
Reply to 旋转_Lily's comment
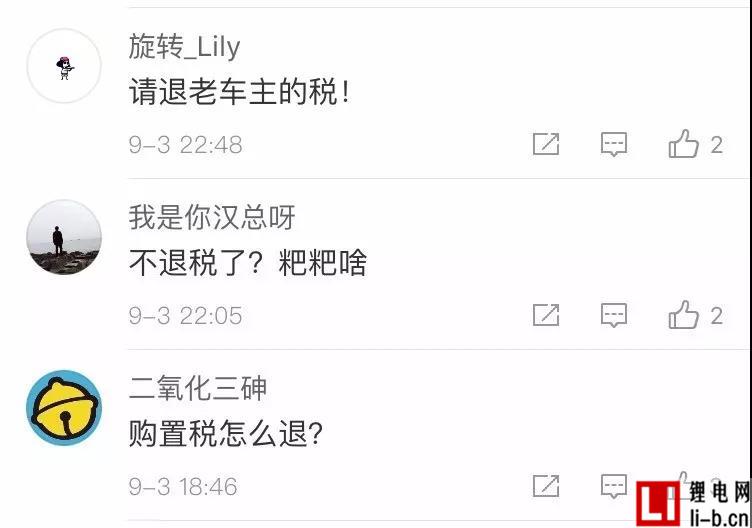(x=614, y=145)
